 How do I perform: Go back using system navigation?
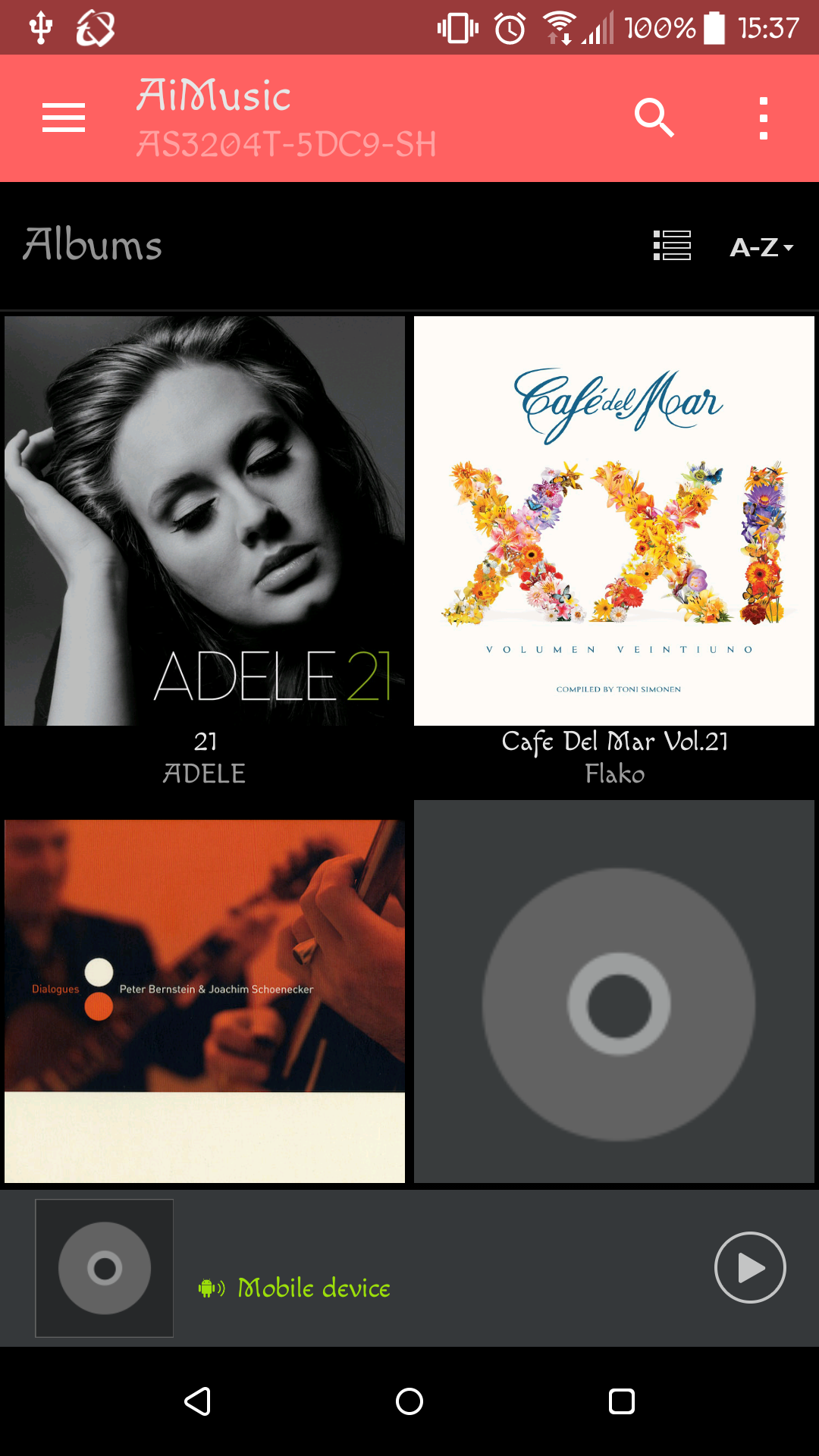[x=197, y=1401]
